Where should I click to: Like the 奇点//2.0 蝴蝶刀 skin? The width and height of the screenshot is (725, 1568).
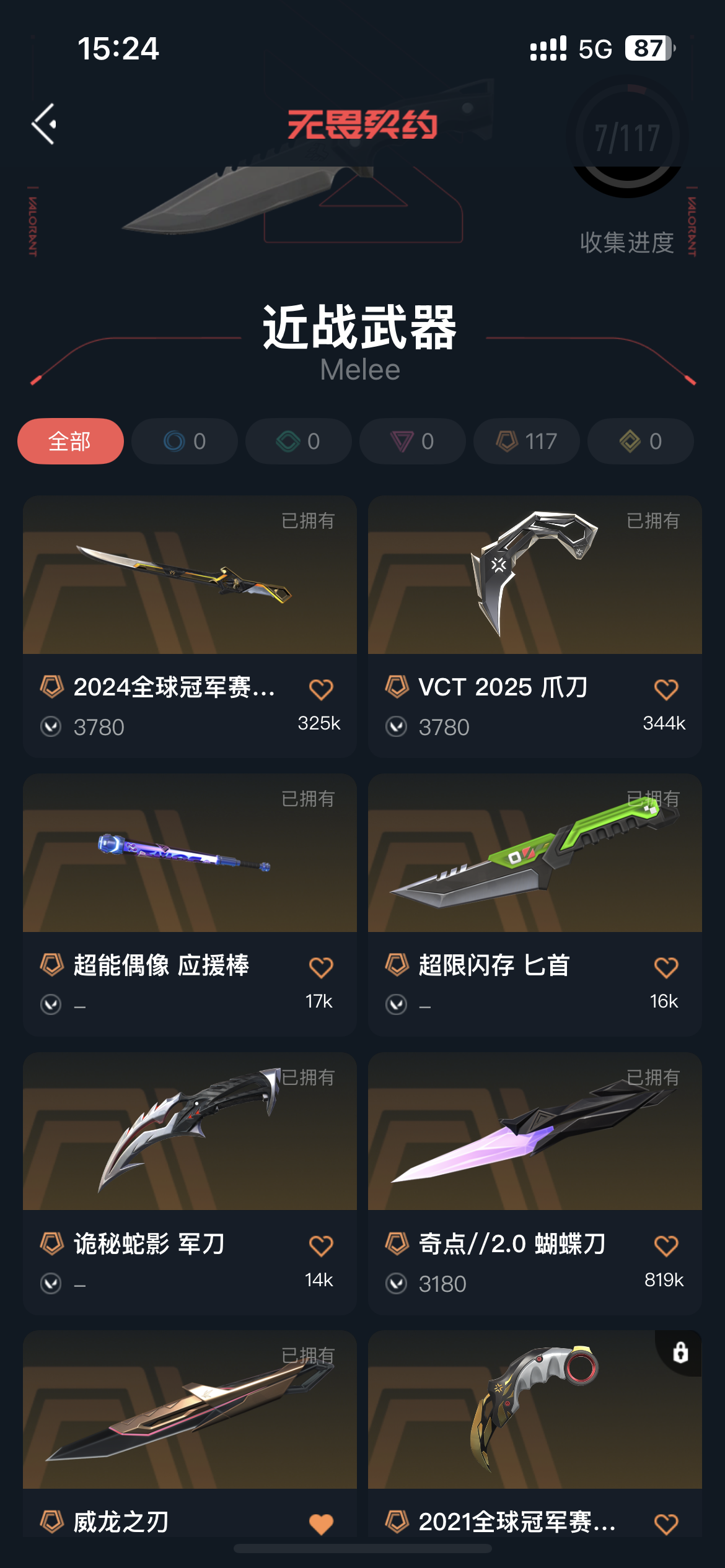click(x=666, y=1245)
